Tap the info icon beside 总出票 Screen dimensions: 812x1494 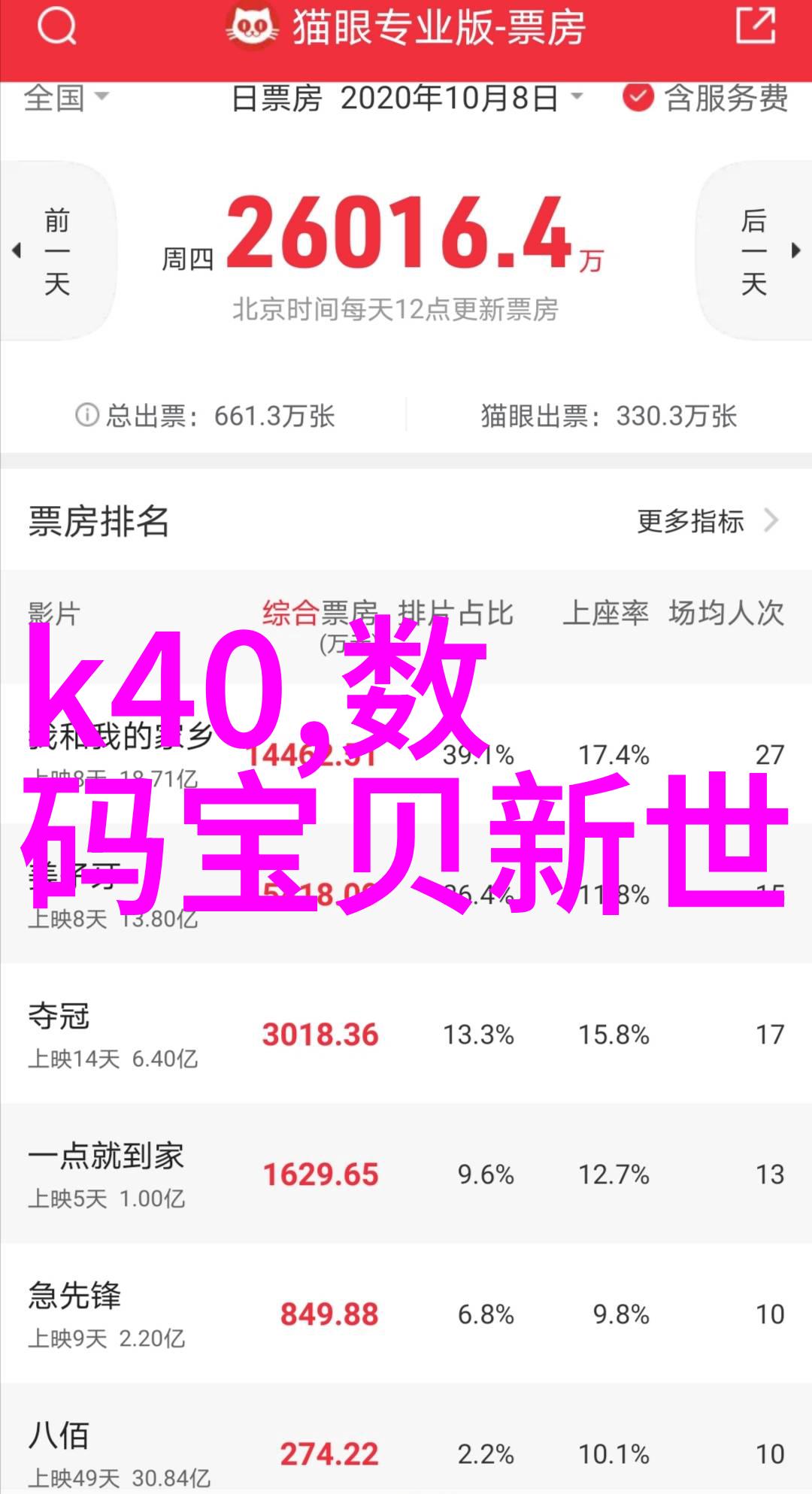[x=87, y=415]
